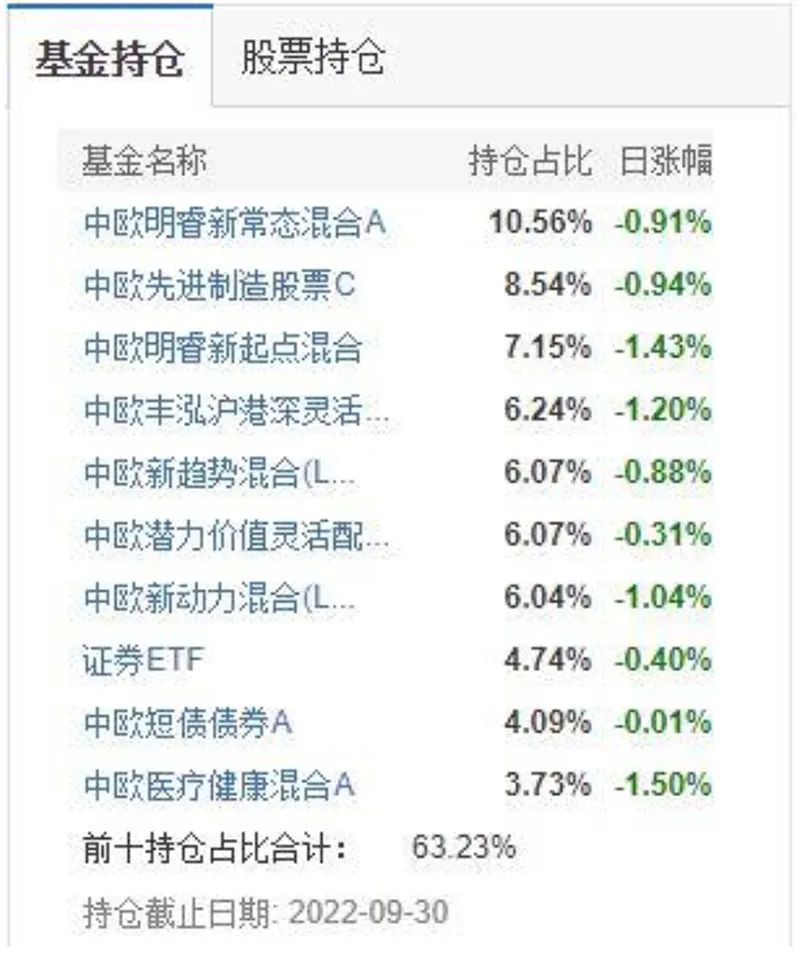Open the 证券ETF fund link
This screenshot has height=954, width=800.
(x=144, y=660)
